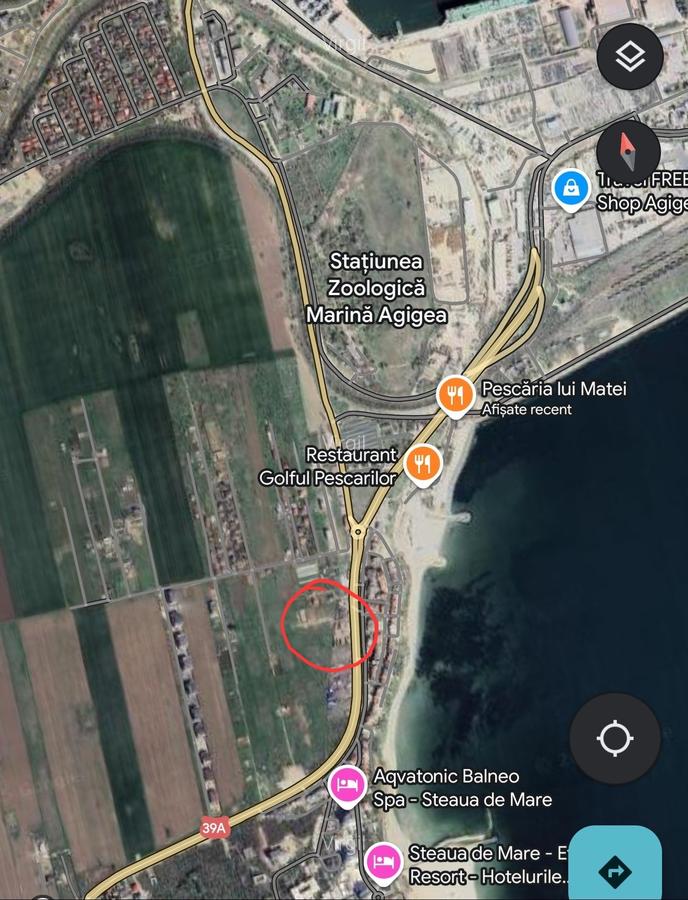Center map on my location

coord(614,739)
